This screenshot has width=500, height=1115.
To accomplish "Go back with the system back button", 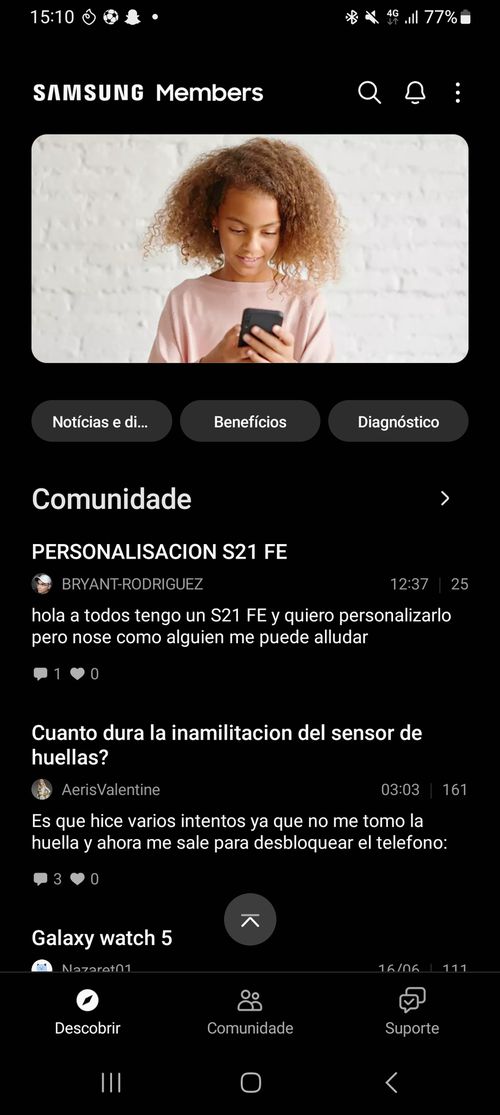I will (x=390, y=1082).
